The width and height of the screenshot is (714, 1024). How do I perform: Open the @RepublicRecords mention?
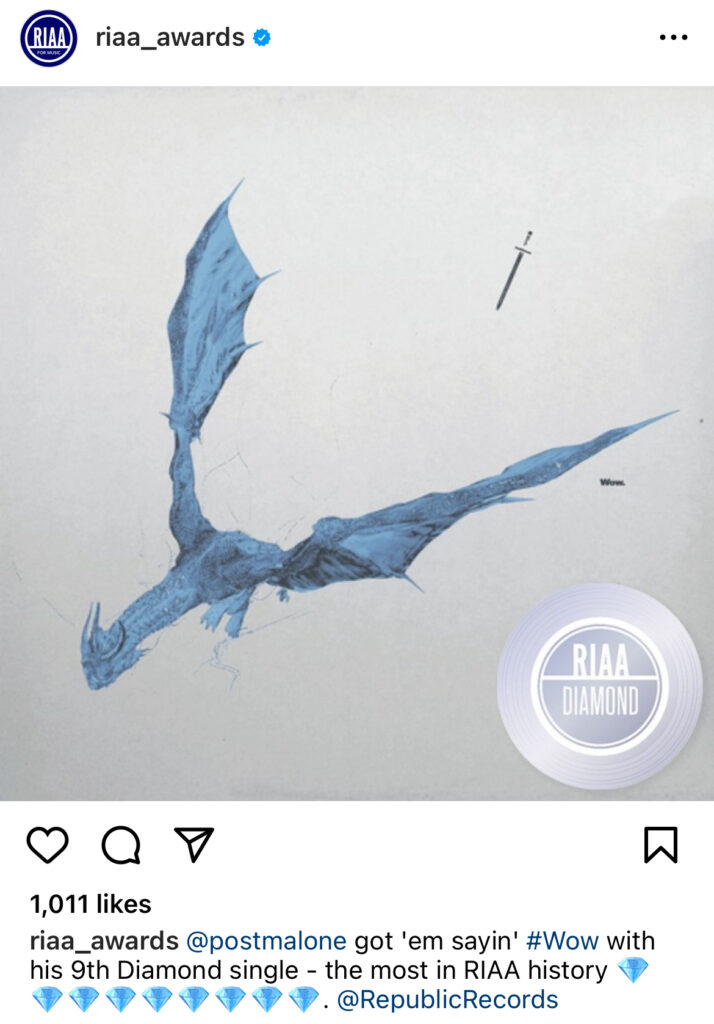pos(448,999)
